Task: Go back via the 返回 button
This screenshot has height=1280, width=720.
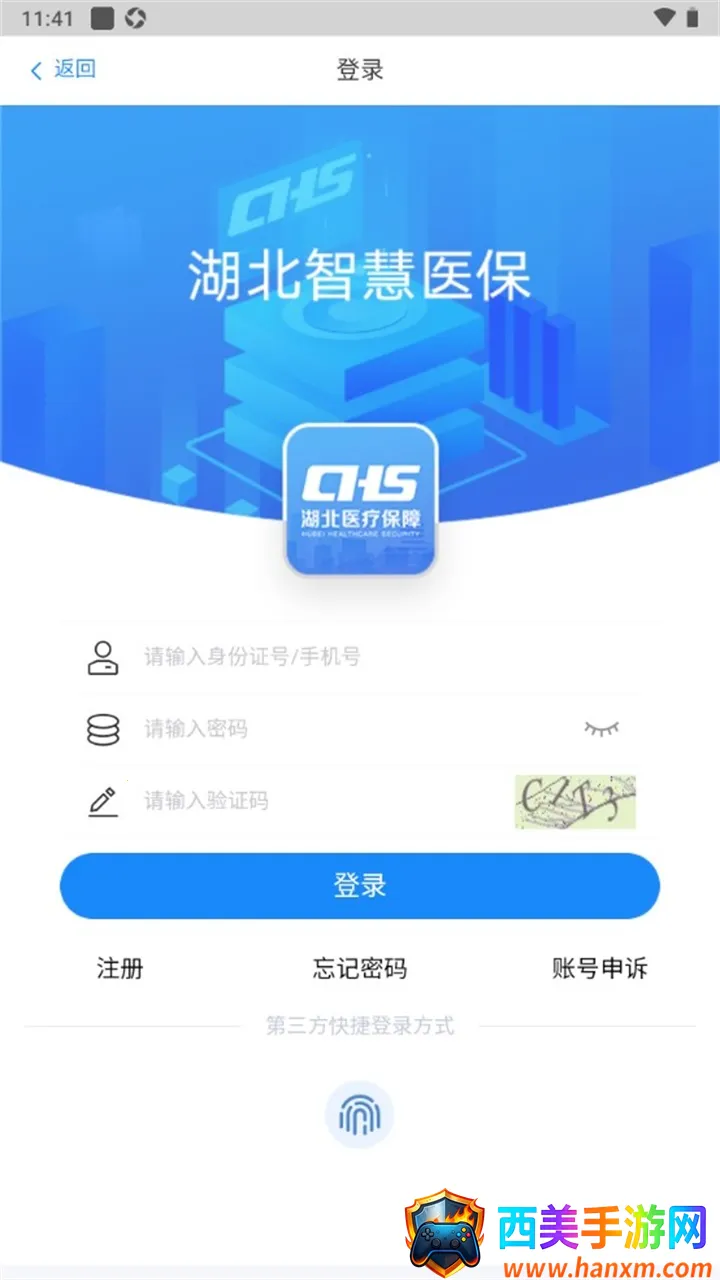Action: click(x=63, y=69)
